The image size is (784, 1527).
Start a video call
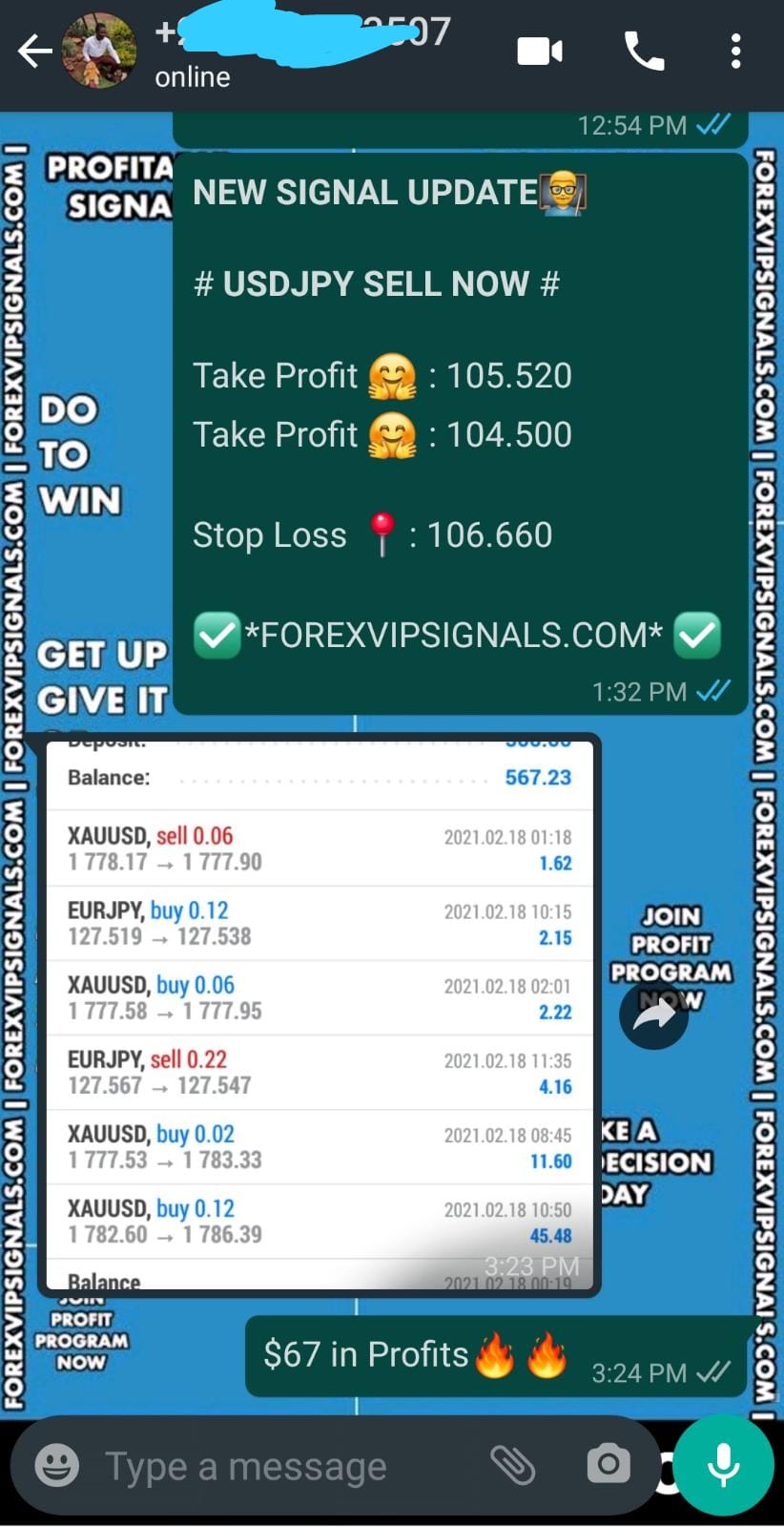point(540,52)
